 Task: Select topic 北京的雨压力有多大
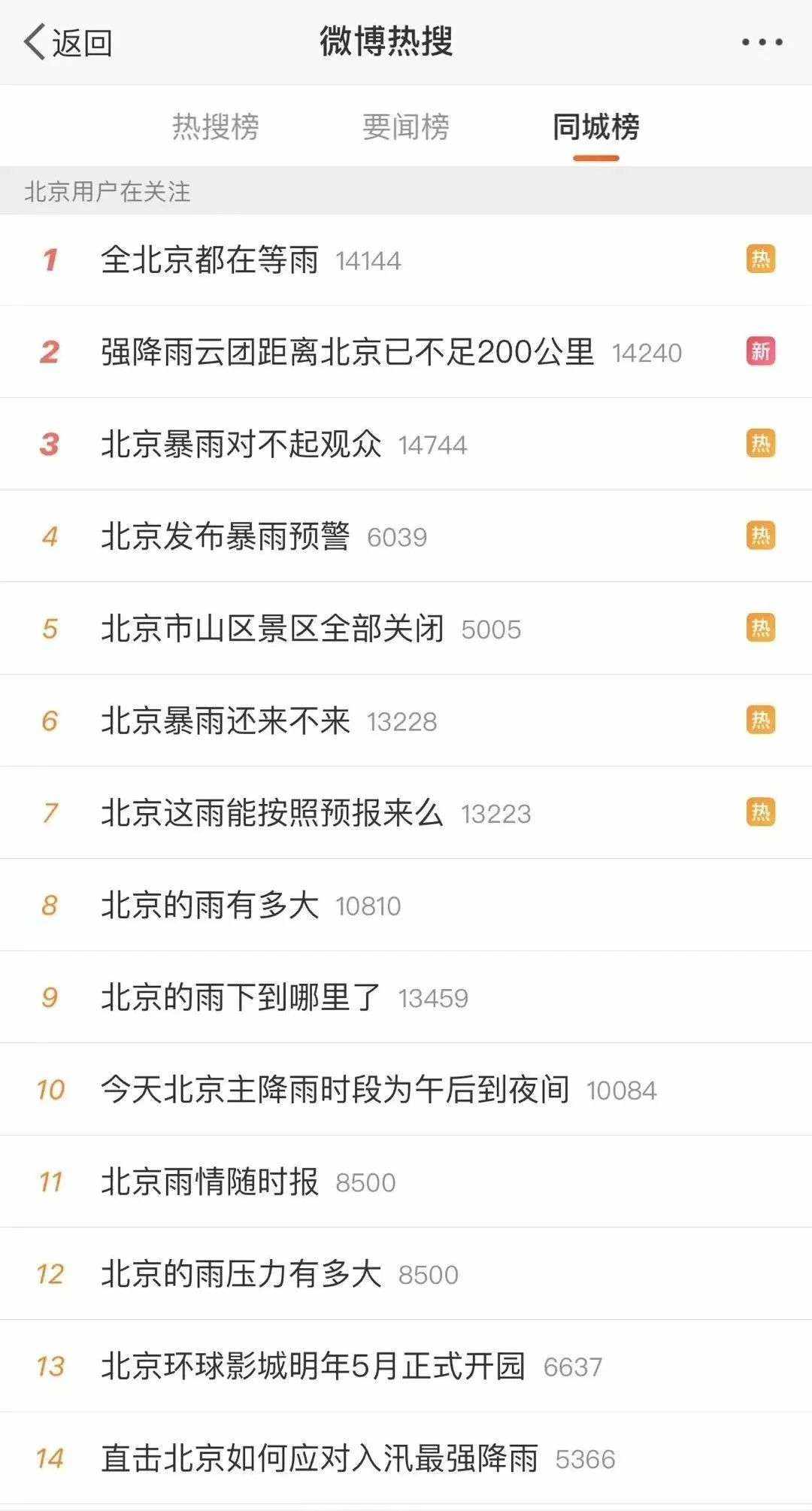(241, 1274)
